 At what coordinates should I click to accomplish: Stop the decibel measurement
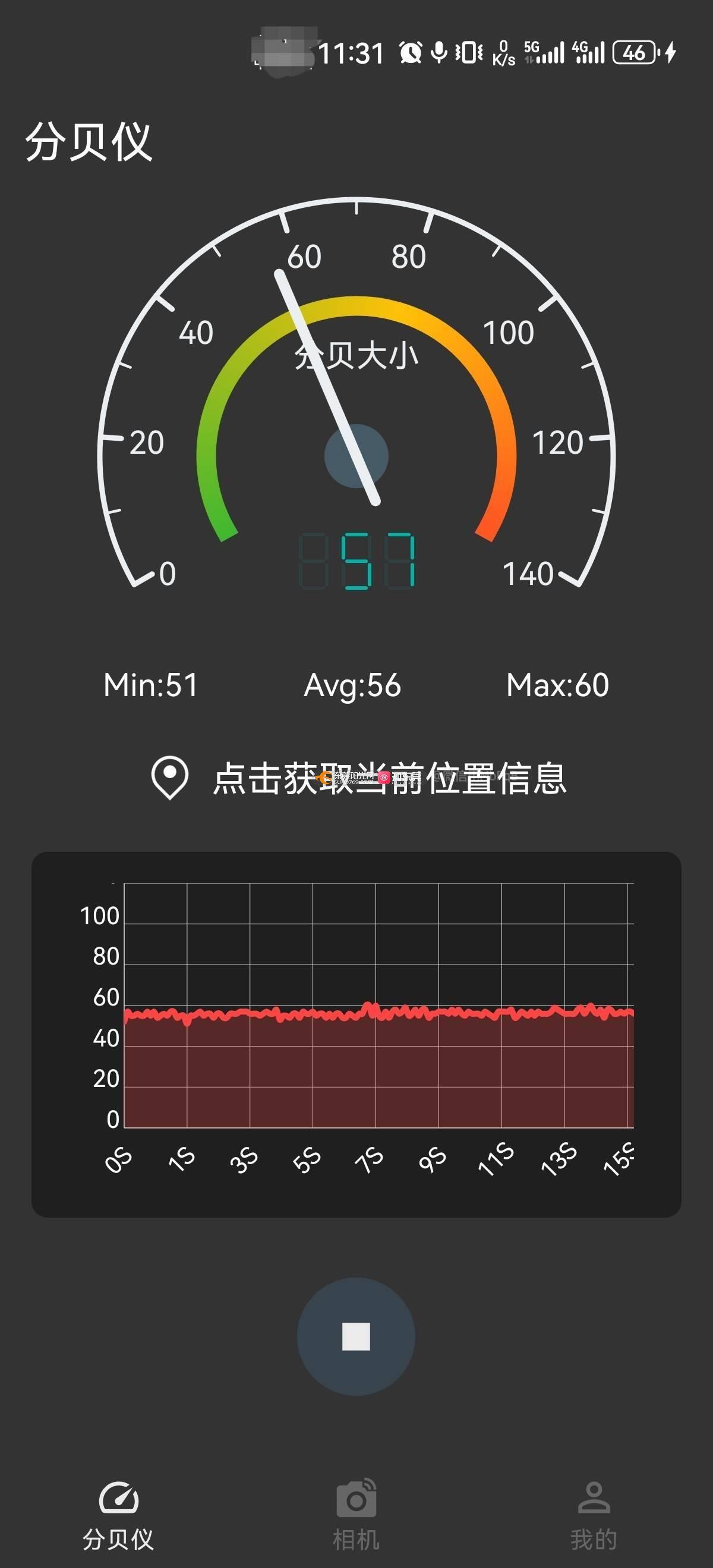tap(356, 1336)
